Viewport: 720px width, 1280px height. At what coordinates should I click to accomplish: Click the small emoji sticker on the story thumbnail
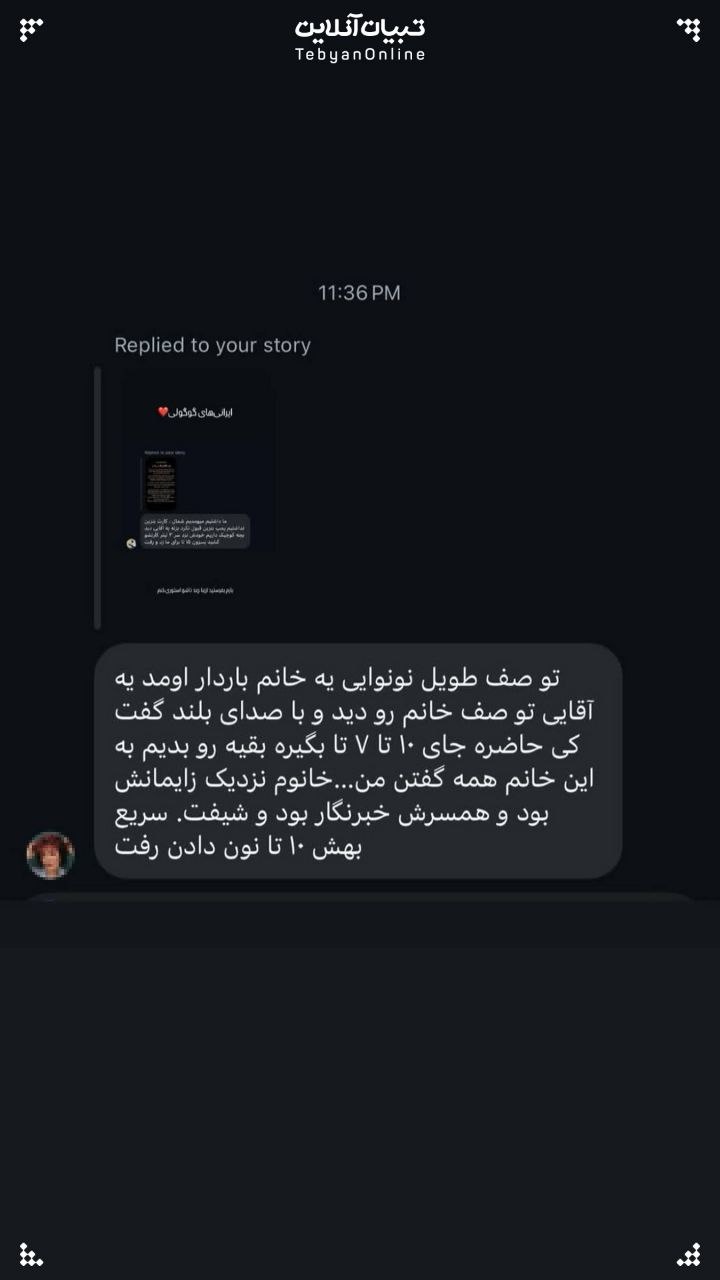click(x=133, y=541)
